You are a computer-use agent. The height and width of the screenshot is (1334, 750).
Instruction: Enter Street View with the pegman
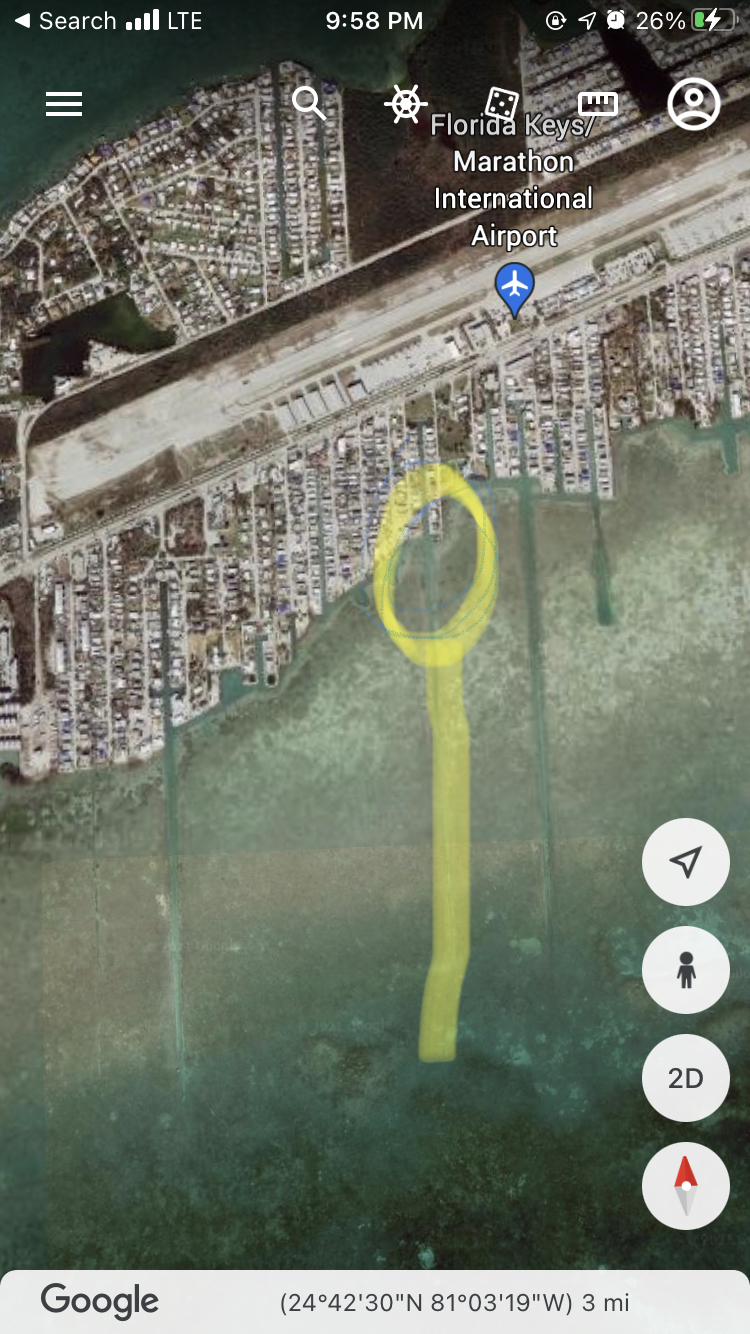(686, 970)
